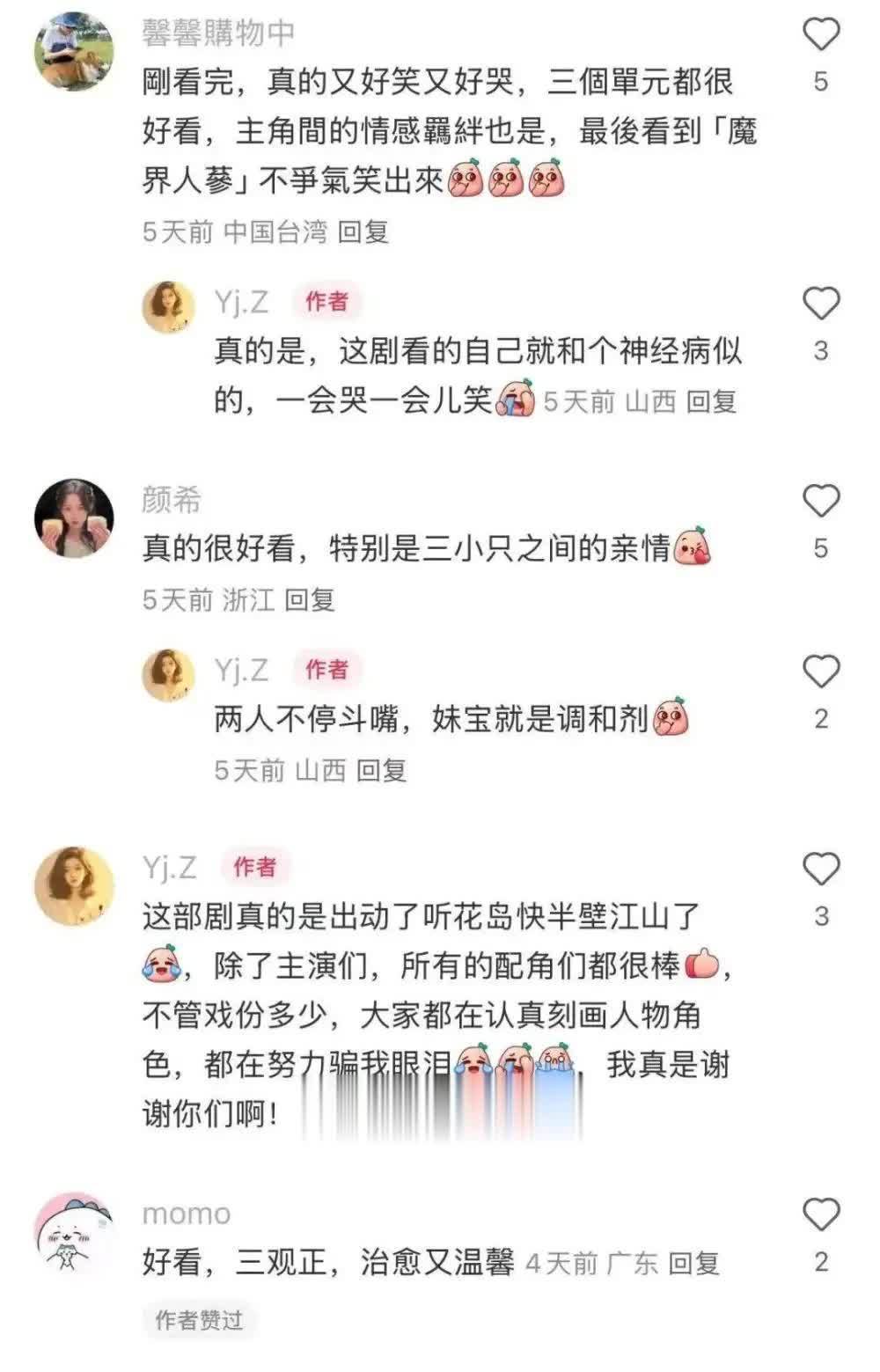Viewport: 880px width, 1372px height.
Task: Open Yj.Z's avatar beside 听花岛 comment
Action: 74,886
